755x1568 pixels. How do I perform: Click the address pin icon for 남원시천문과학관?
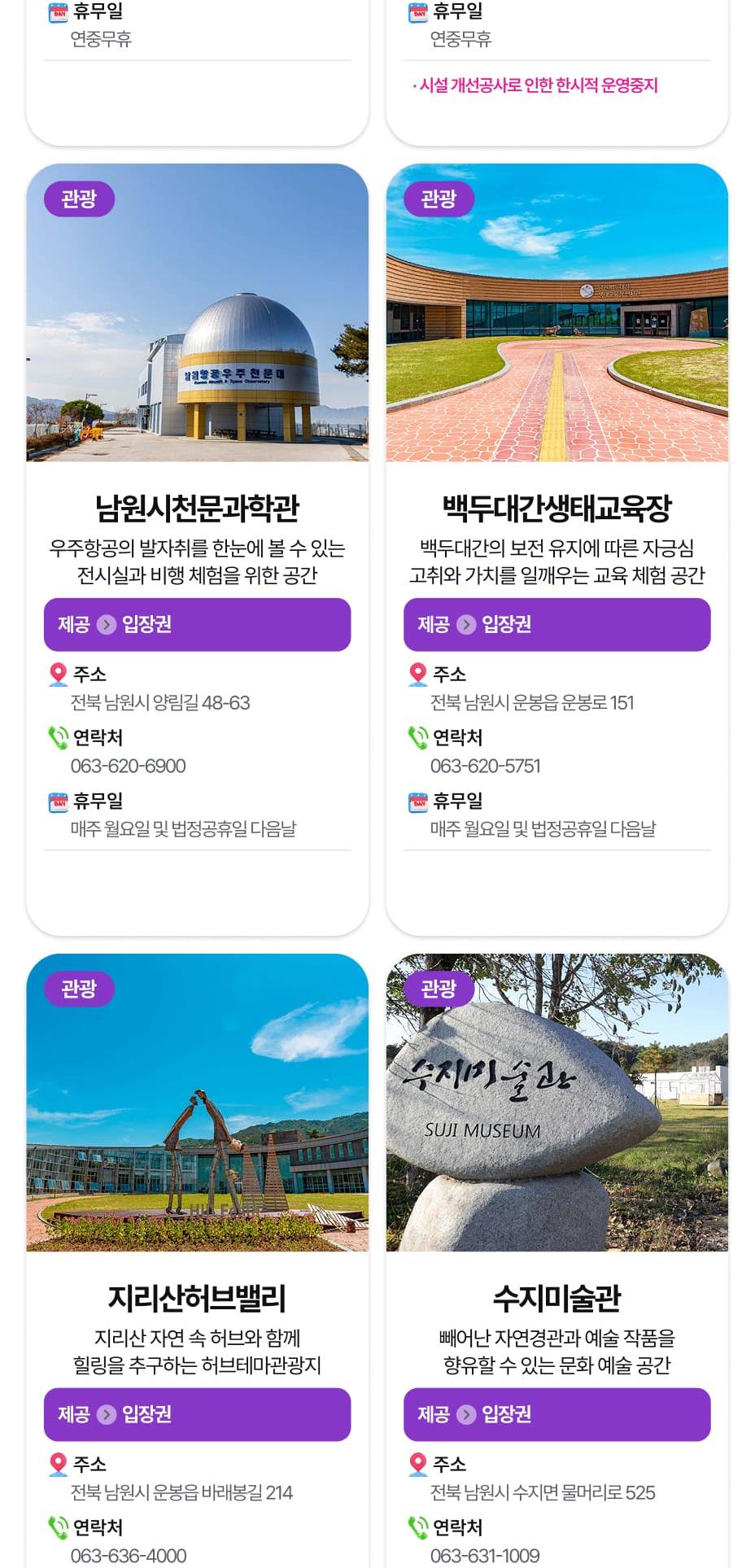point(56,670)
